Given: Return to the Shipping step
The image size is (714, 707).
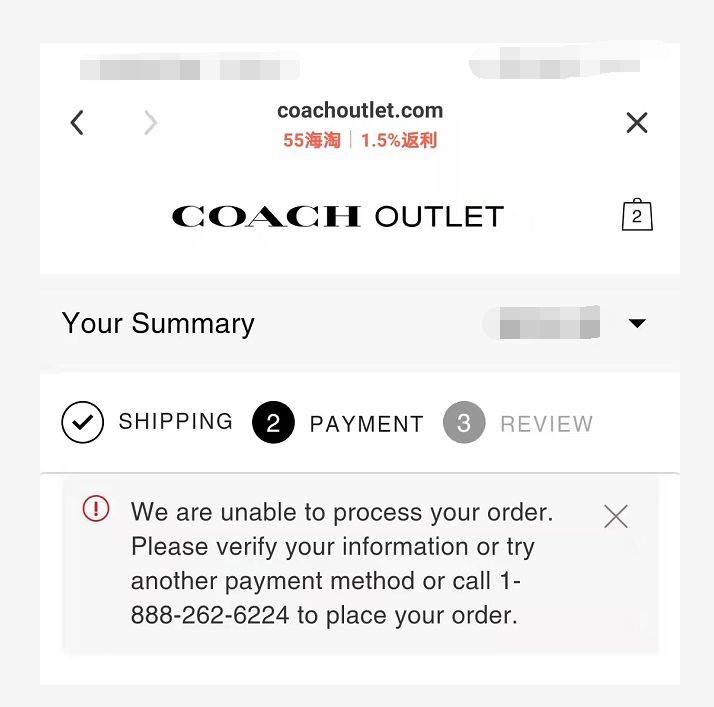Looking at the screenshot, I should tap(147, 422).
